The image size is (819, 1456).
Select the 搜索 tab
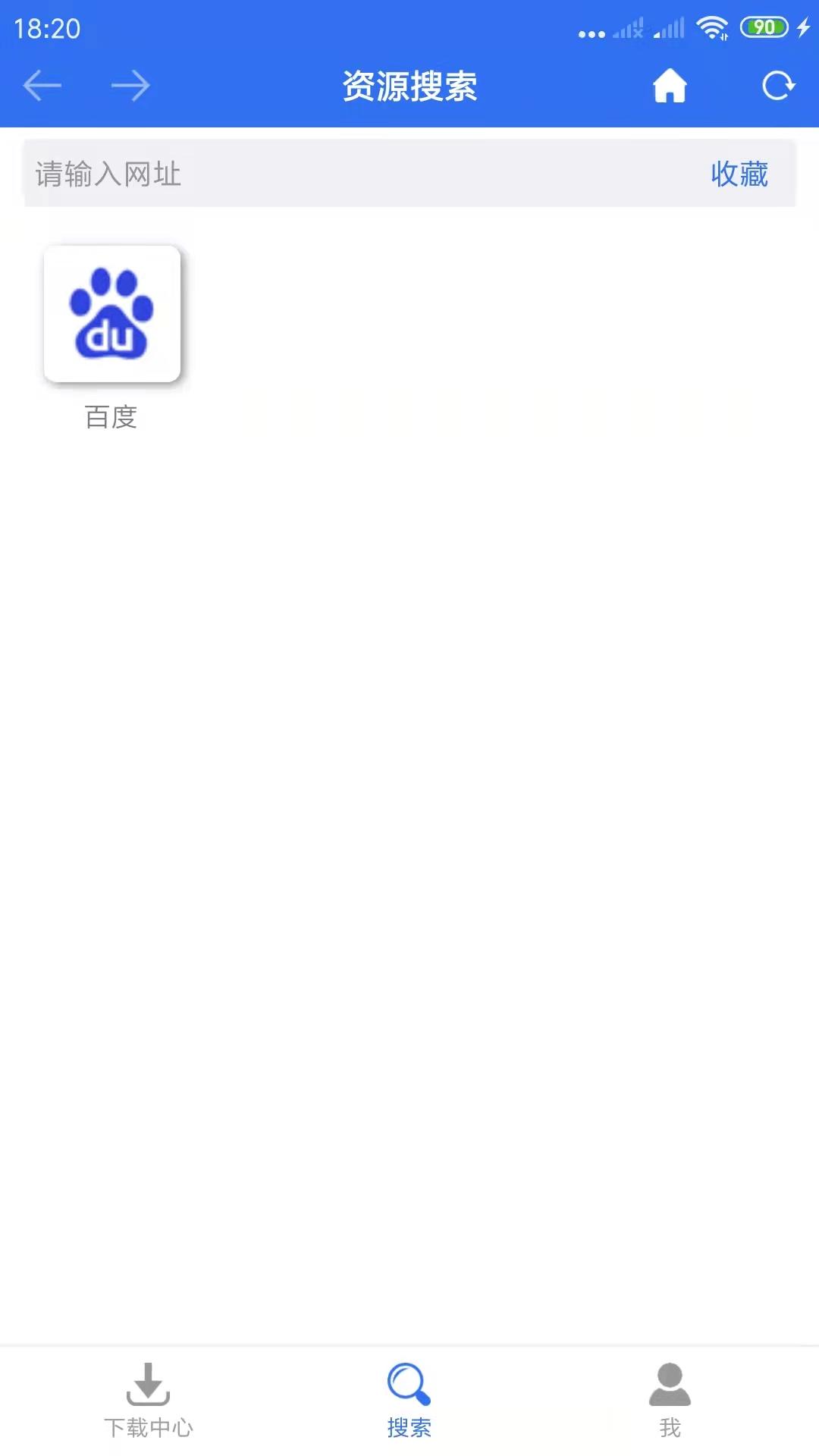tap(409, 1401)
